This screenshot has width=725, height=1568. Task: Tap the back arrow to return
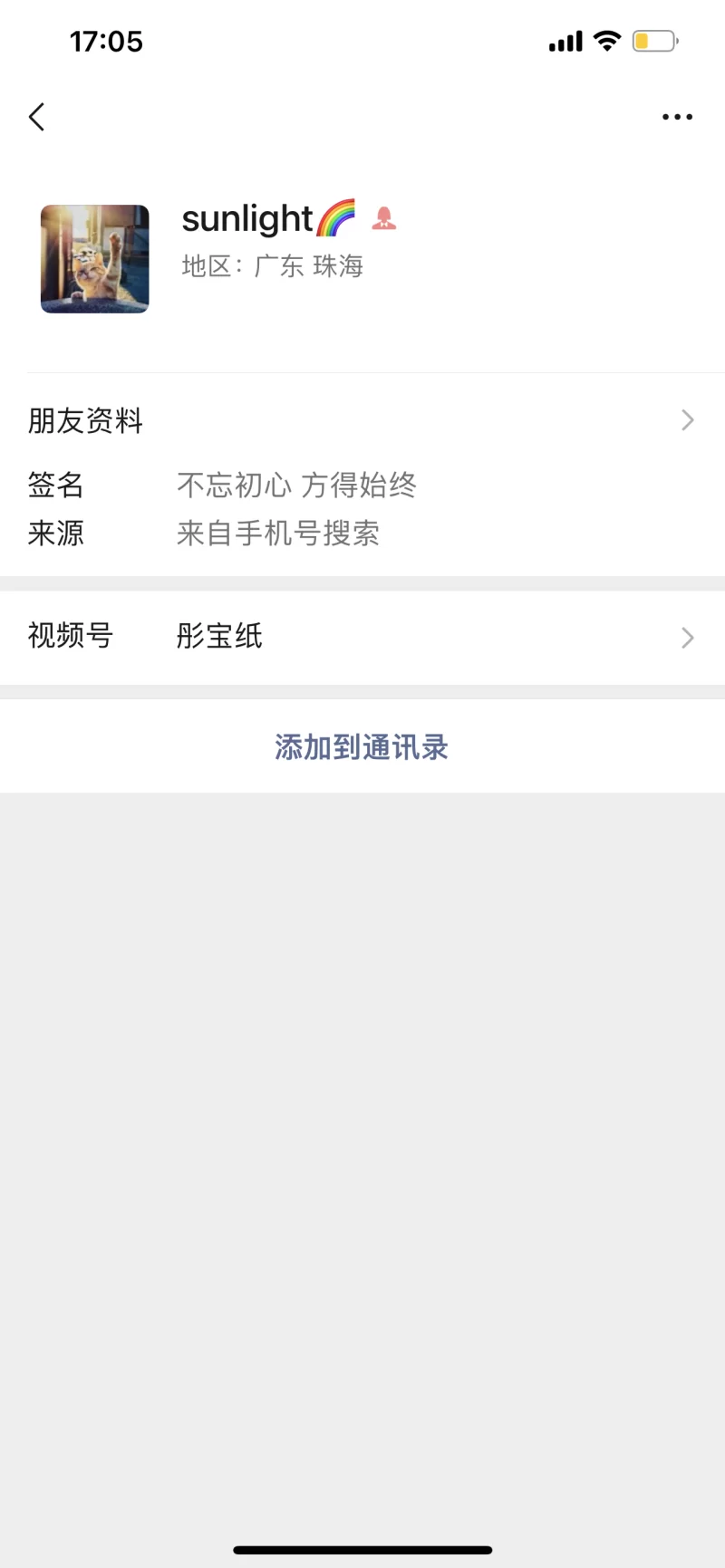tap(36, 117)
